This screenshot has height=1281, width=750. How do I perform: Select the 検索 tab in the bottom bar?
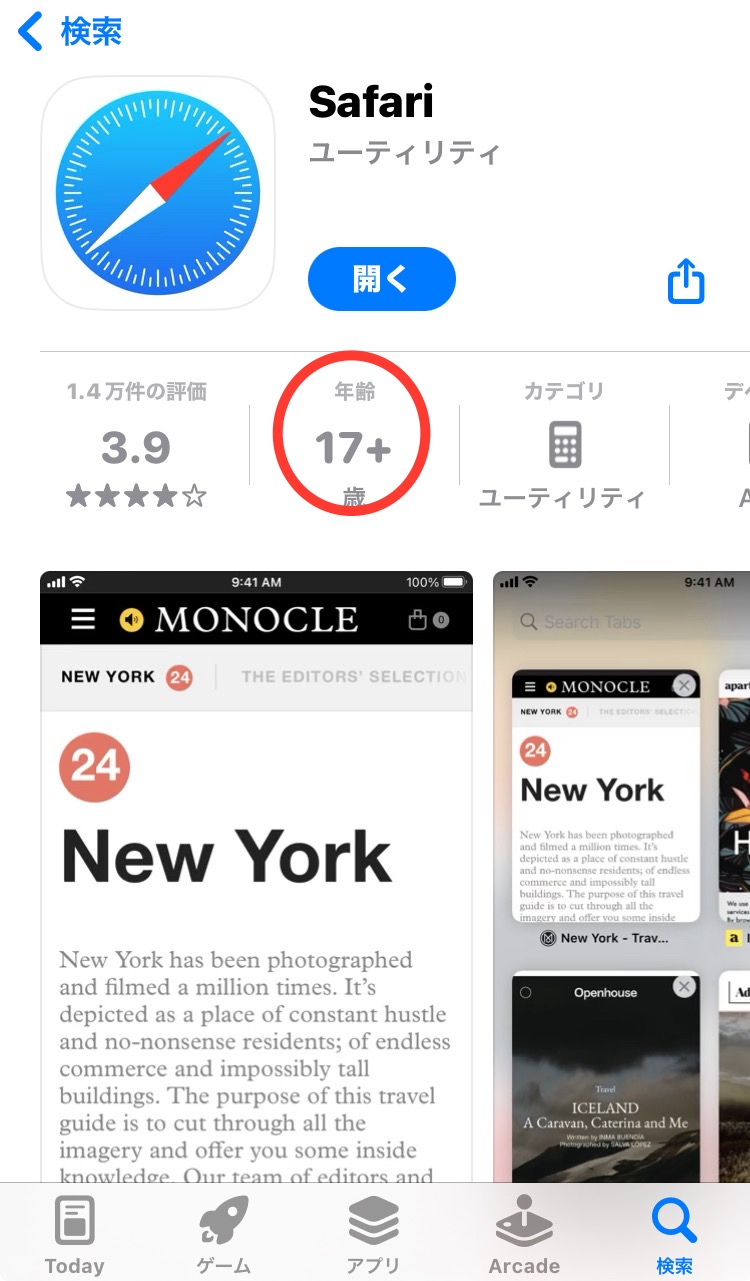pos(673,1236)
